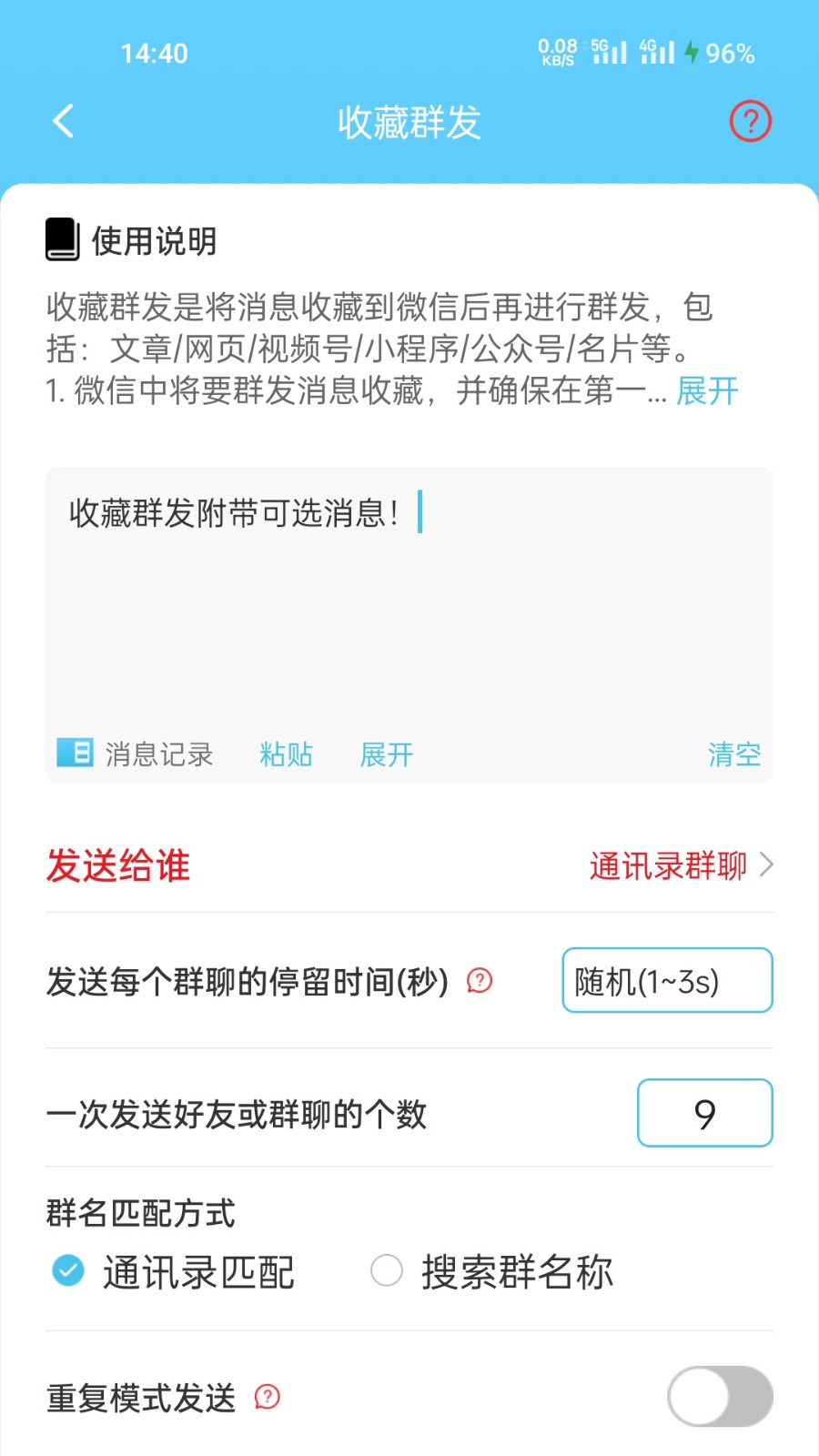Tap the battery charging indicator
This screenshot has width=819, height=1456.
click(x=693, y=54)
